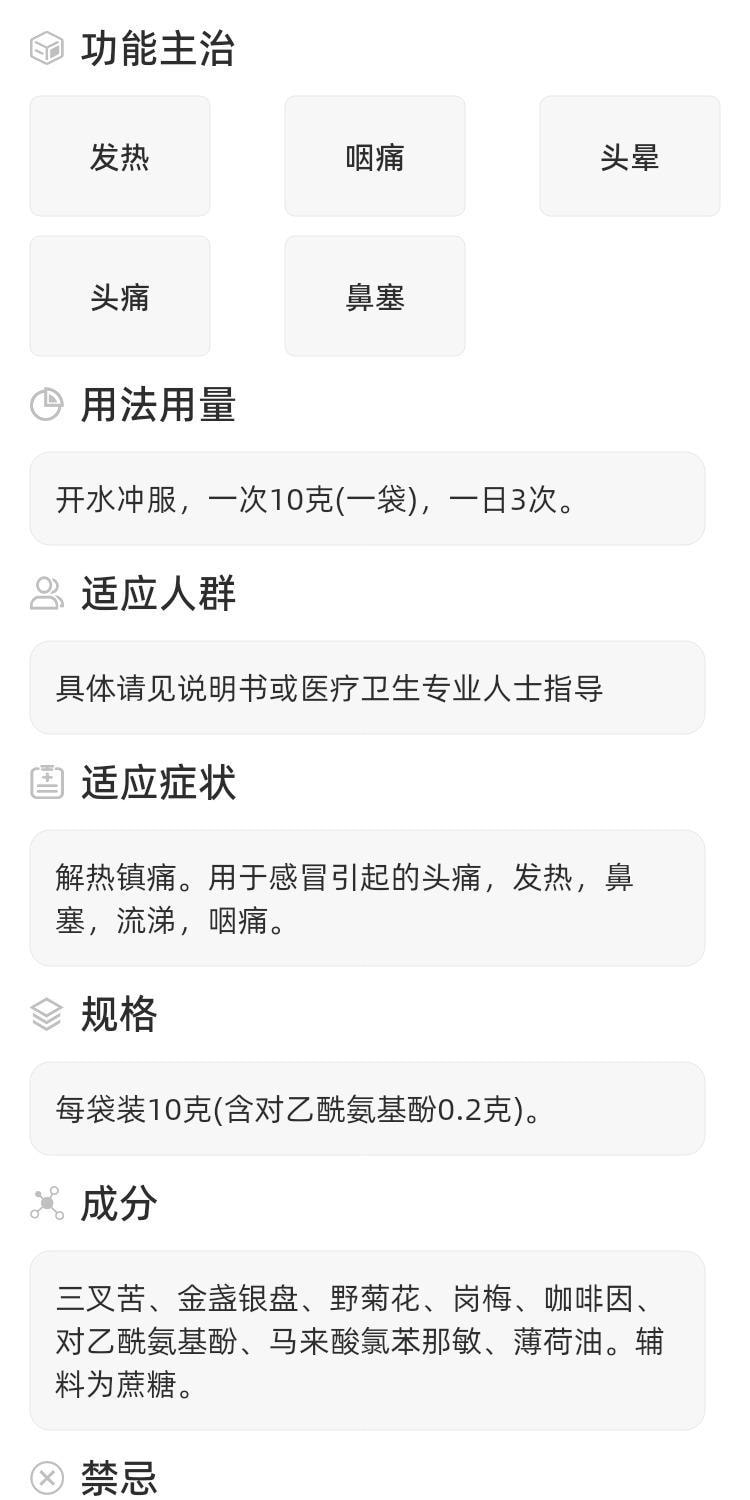The width and height of the screenshot is (750, 1500).
Task: Select the 发热 symptom tag
Action: click(x=120, y=155)
